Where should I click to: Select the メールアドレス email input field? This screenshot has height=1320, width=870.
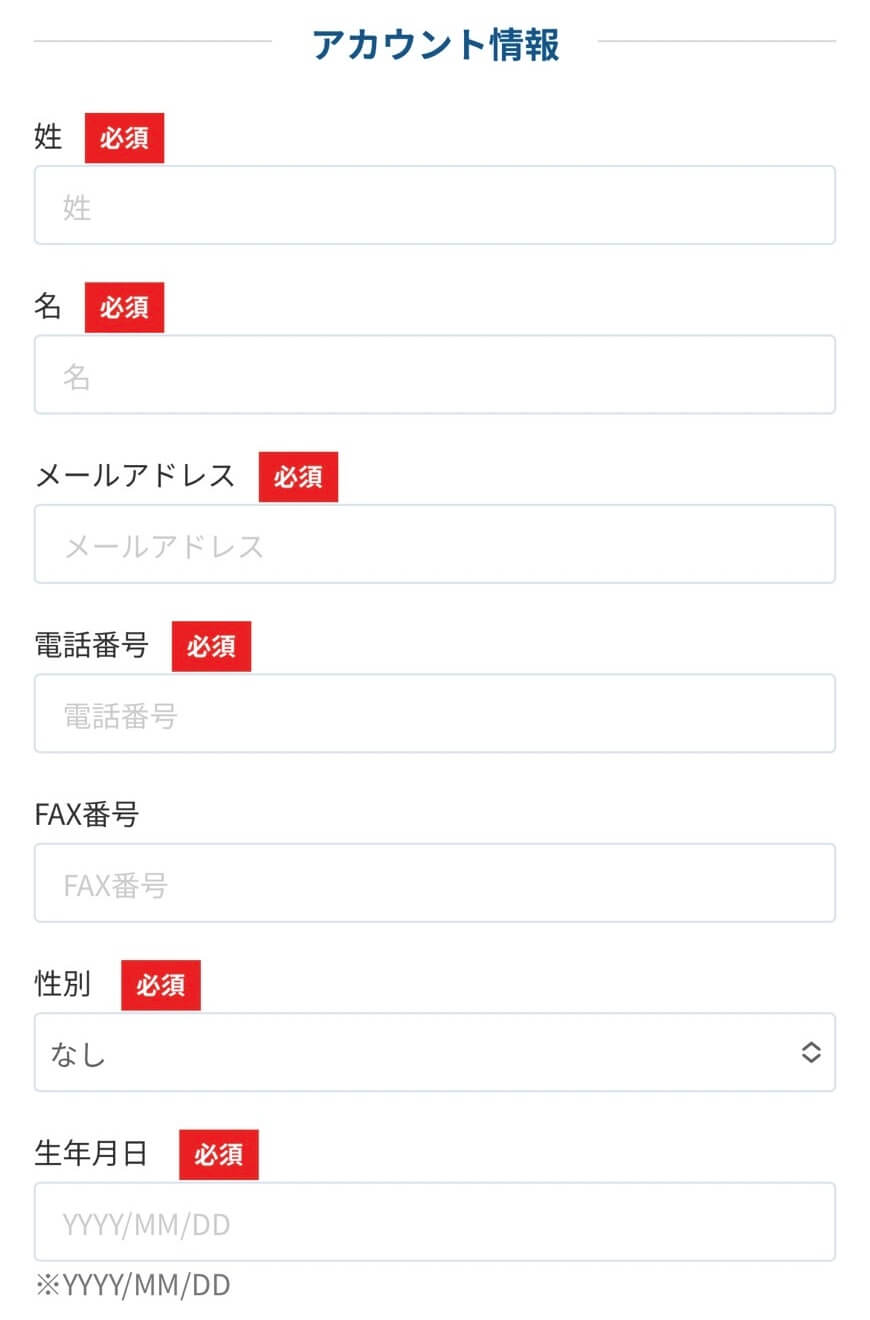tap(435, 544)
